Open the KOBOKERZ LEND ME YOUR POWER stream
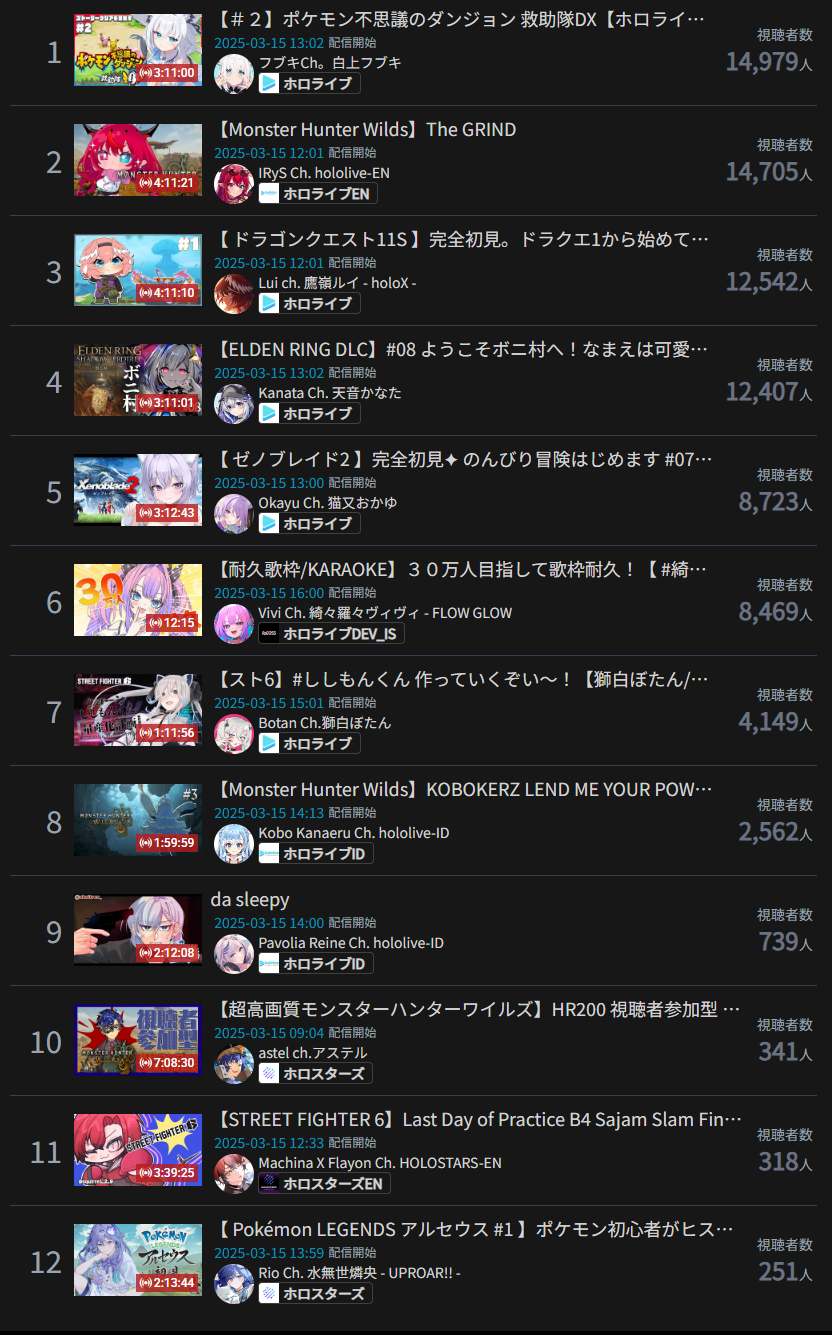This screenshot has width=832, height=1335. pyautogui.click(x=464, y=789)
